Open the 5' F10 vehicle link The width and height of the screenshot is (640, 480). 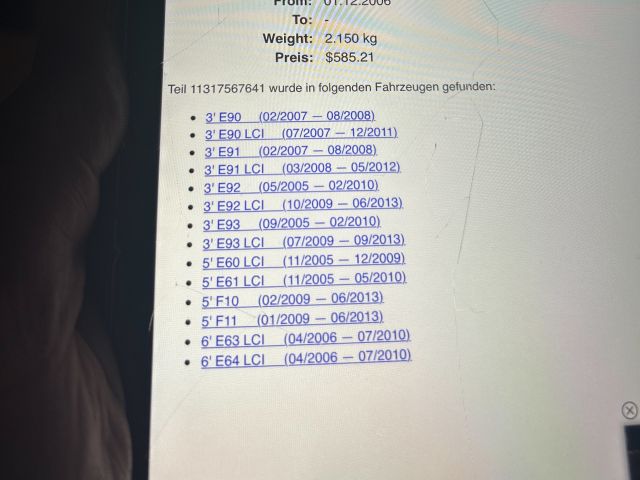point(291,299)
